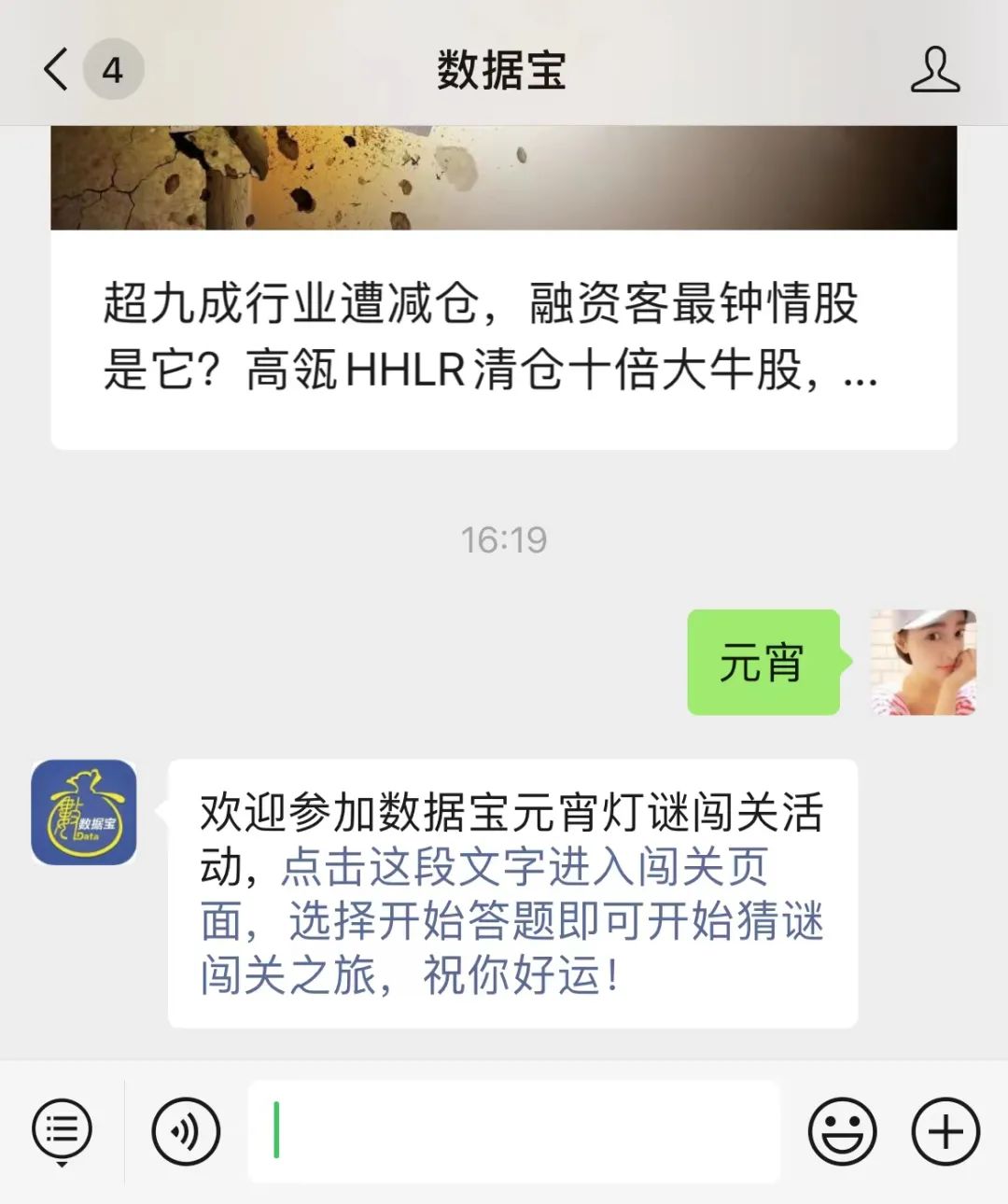Switch to the official account menu icon

pyautogui.click(x=62, y=1131)
